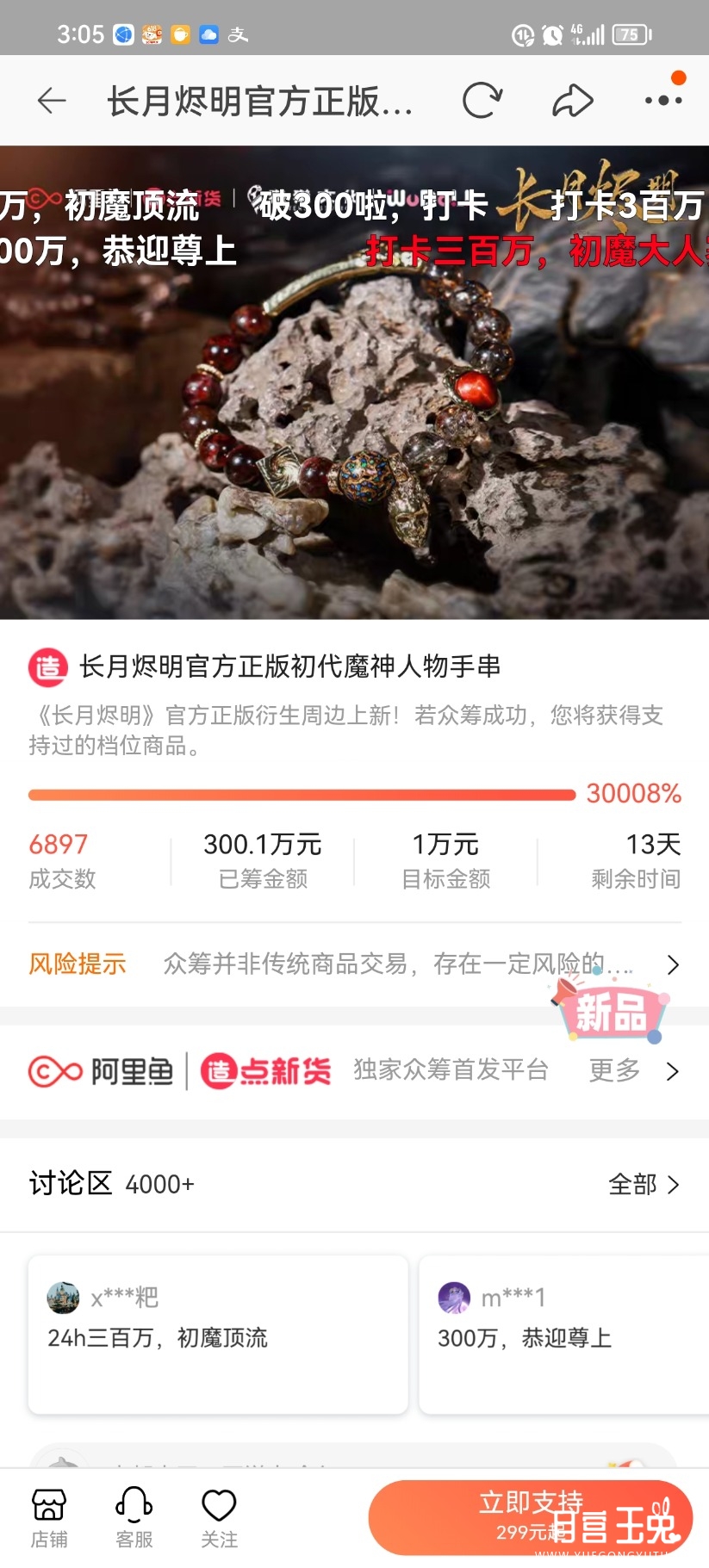The image size is (709, 1568).
Task: Tap the 造 brand logo icon
Action: 47,666
